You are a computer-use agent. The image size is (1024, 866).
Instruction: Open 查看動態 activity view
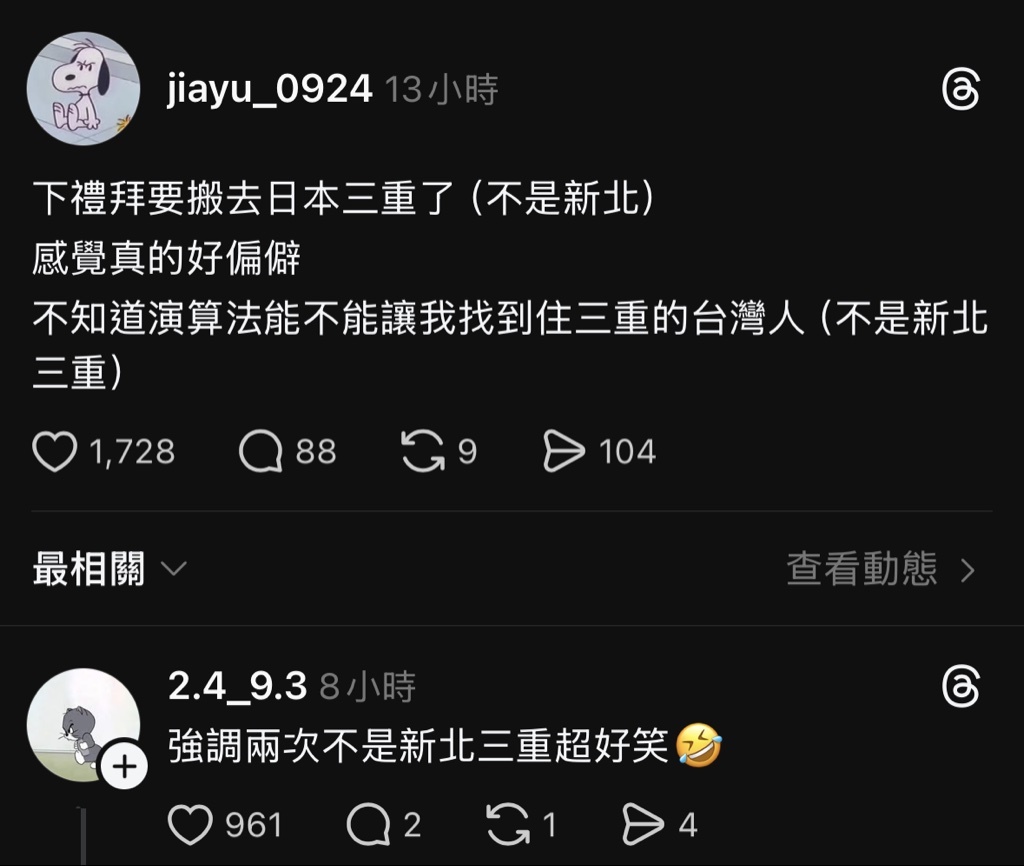pos(880,570)
